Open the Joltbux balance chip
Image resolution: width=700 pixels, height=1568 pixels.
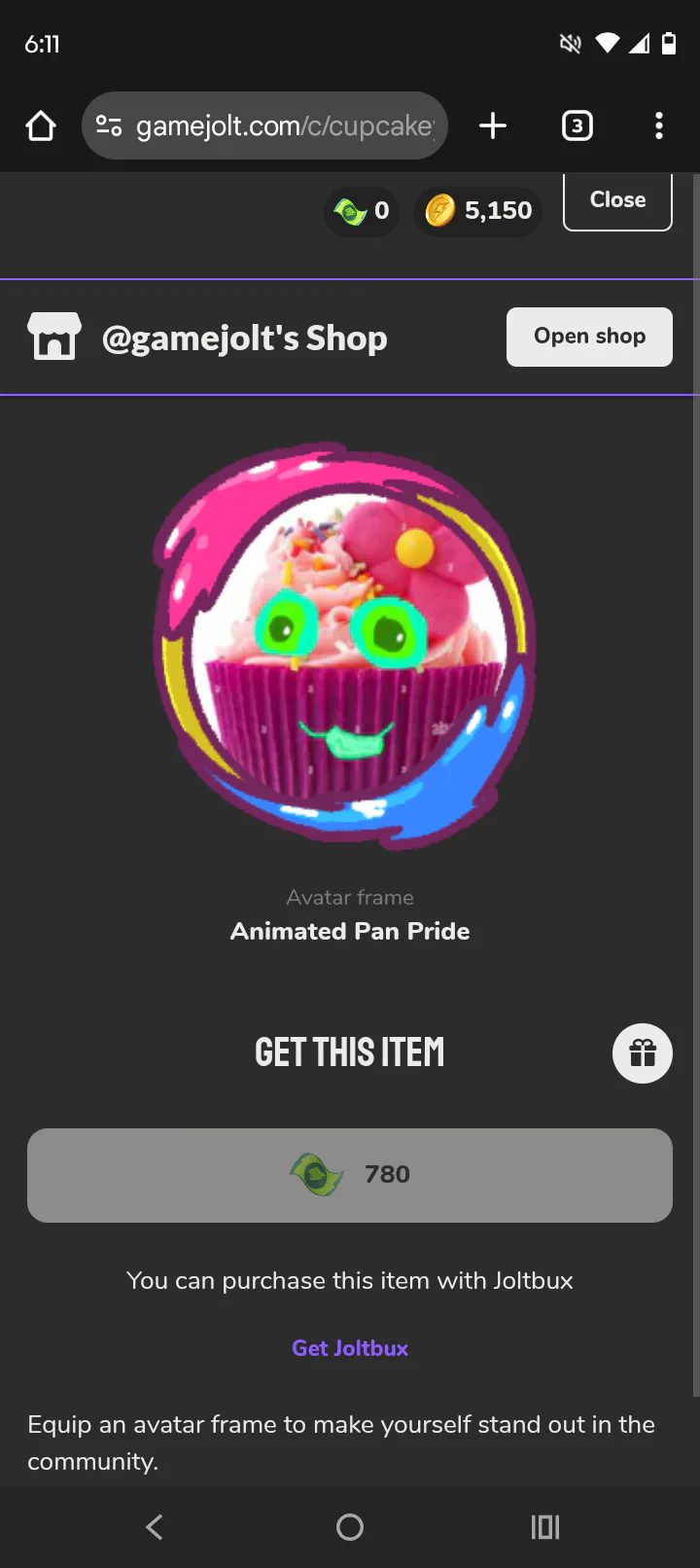[x=362, y=210]
